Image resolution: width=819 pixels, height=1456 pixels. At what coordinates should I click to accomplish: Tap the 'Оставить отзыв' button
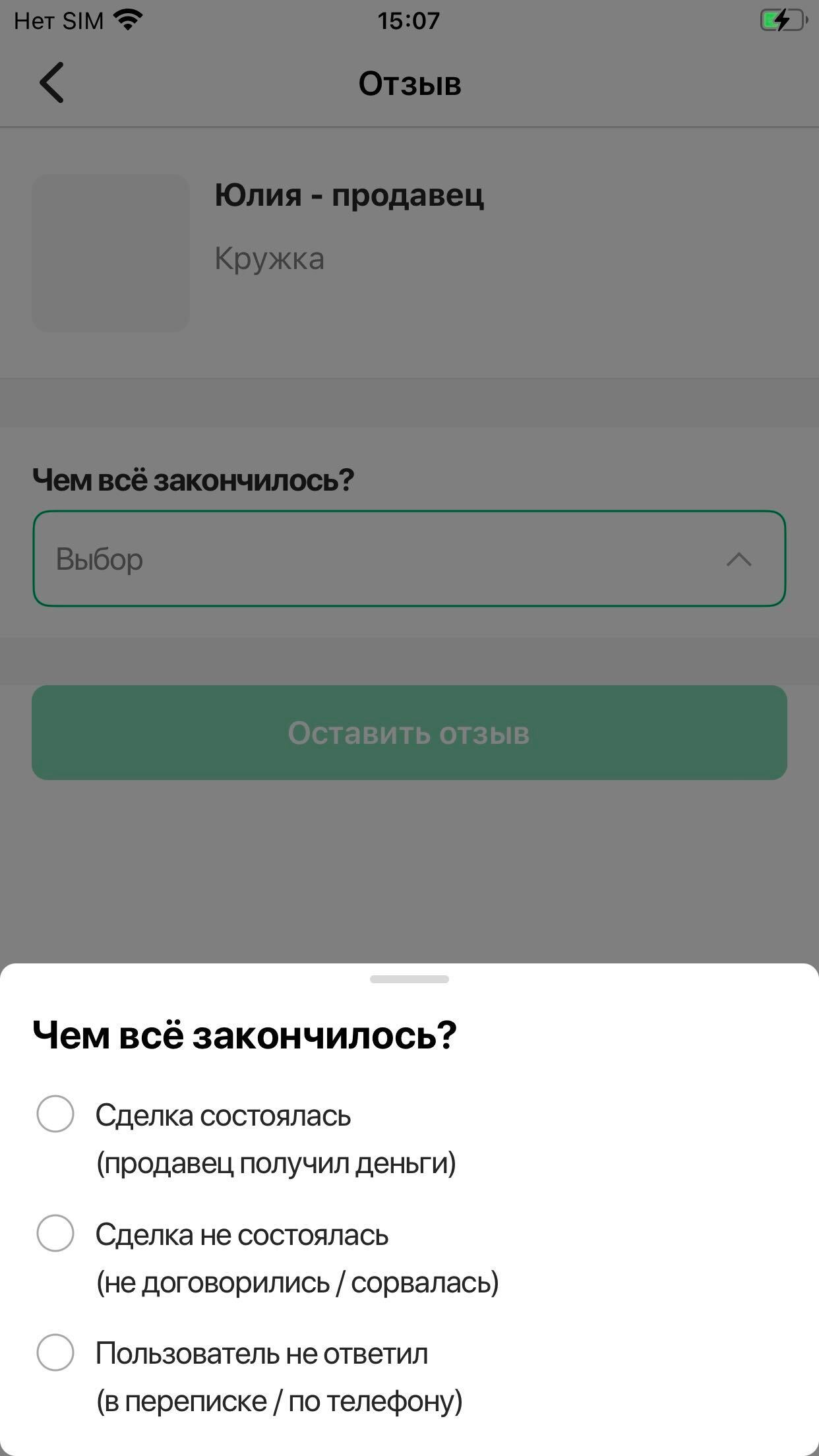pos(409,733)
